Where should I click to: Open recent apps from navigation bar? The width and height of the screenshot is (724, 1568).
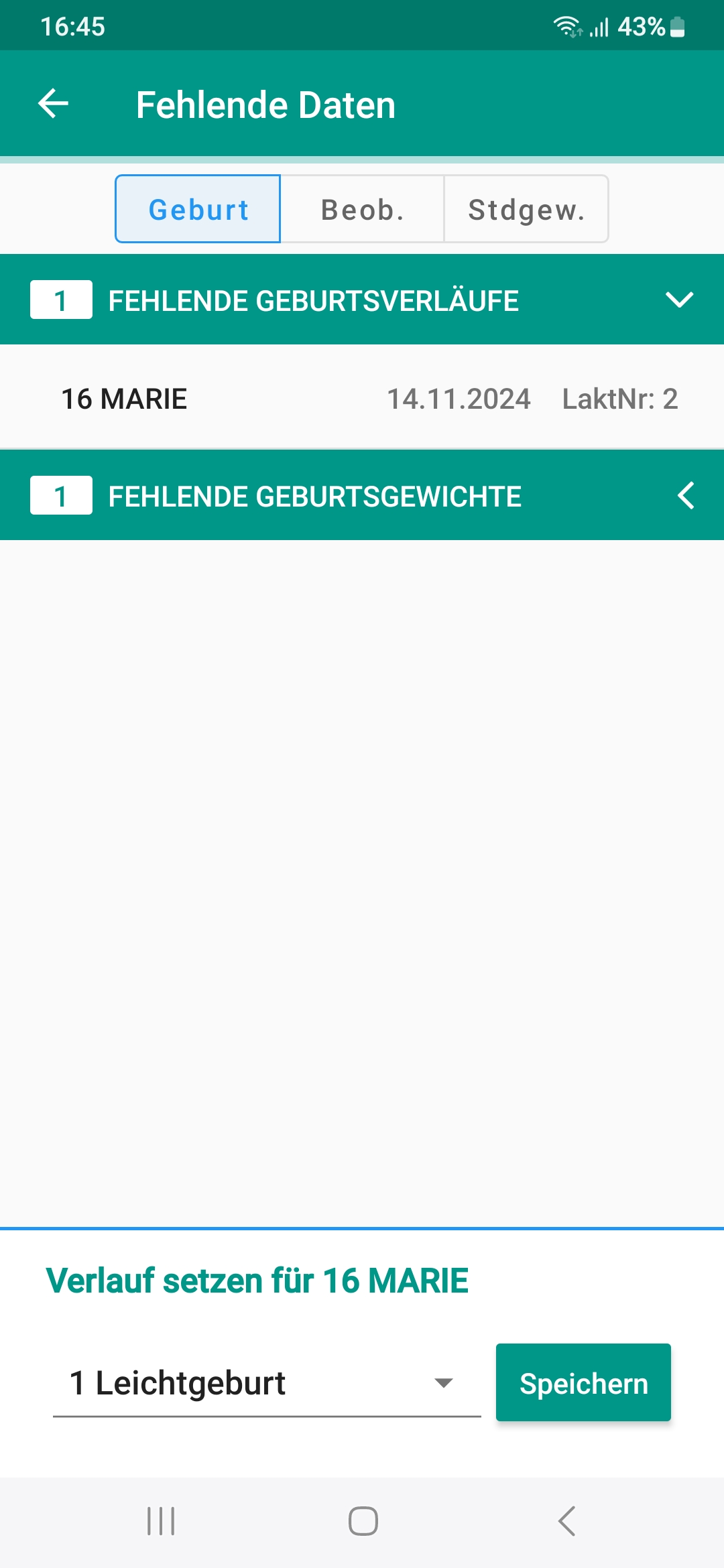pos(161,1521)
